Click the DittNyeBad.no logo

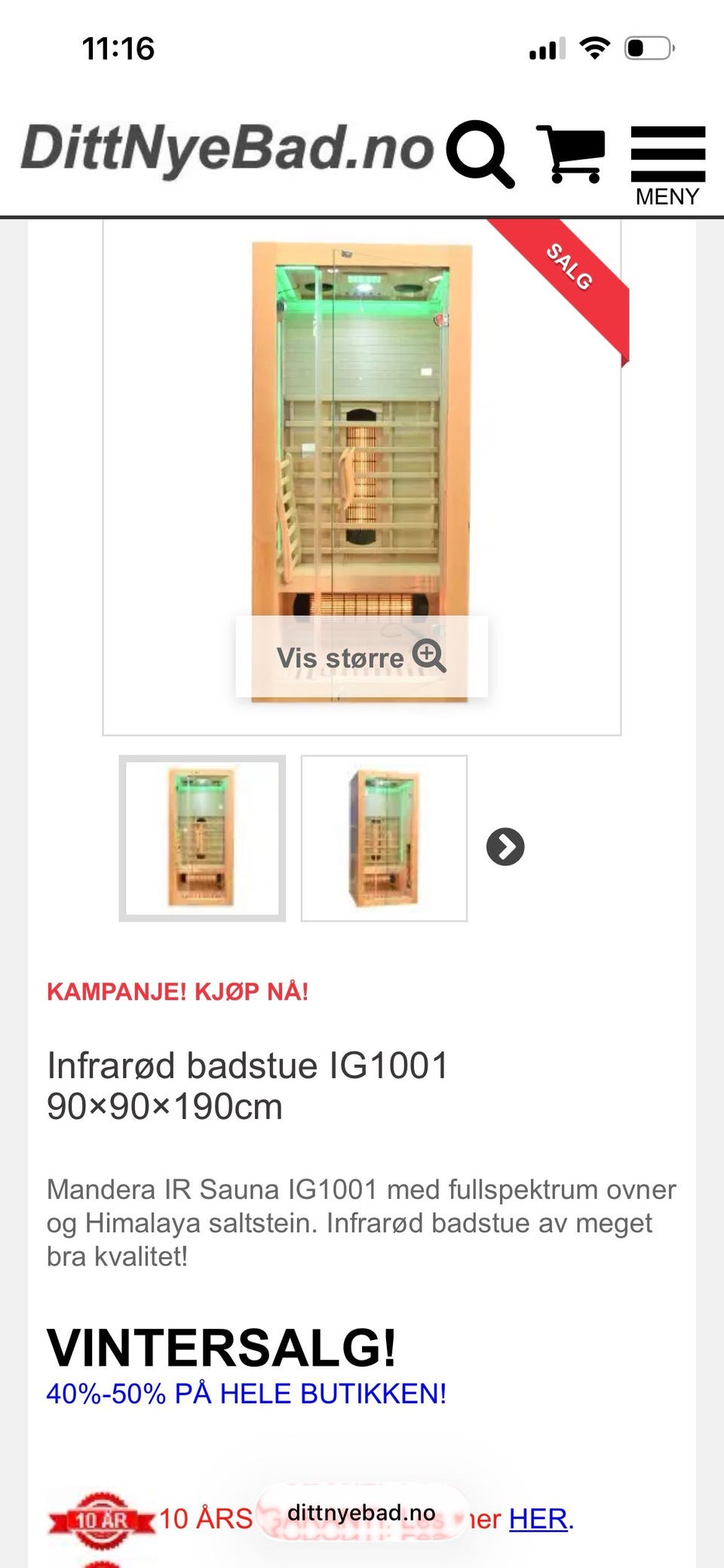[x=226, y=149]
